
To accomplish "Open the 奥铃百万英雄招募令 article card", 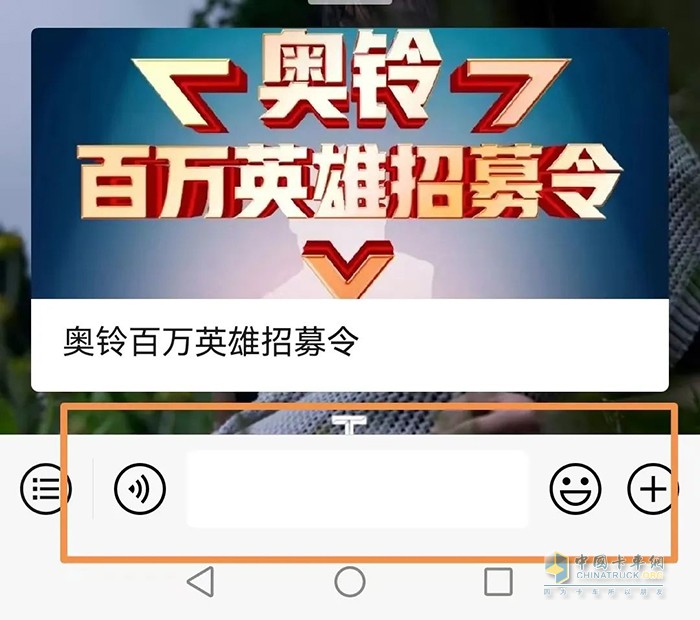I will point(349,210).
